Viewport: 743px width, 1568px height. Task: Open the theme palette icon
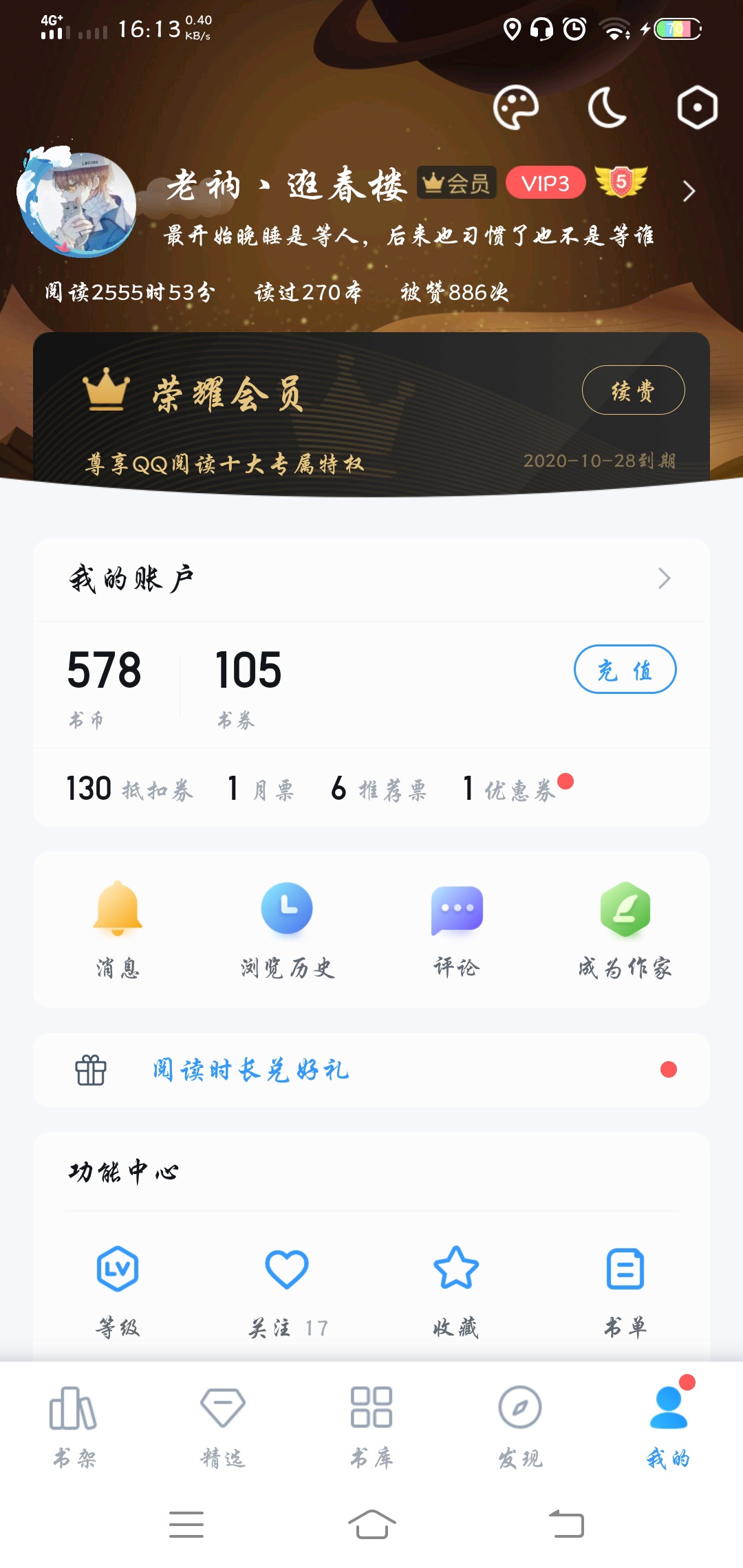516,107
